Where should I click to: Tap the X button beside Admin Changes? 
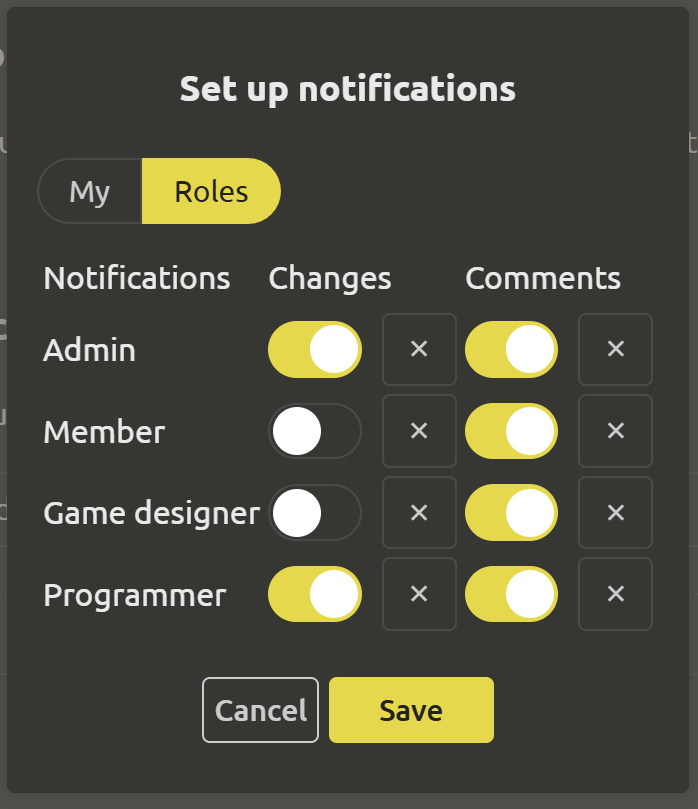pos(419,349)
